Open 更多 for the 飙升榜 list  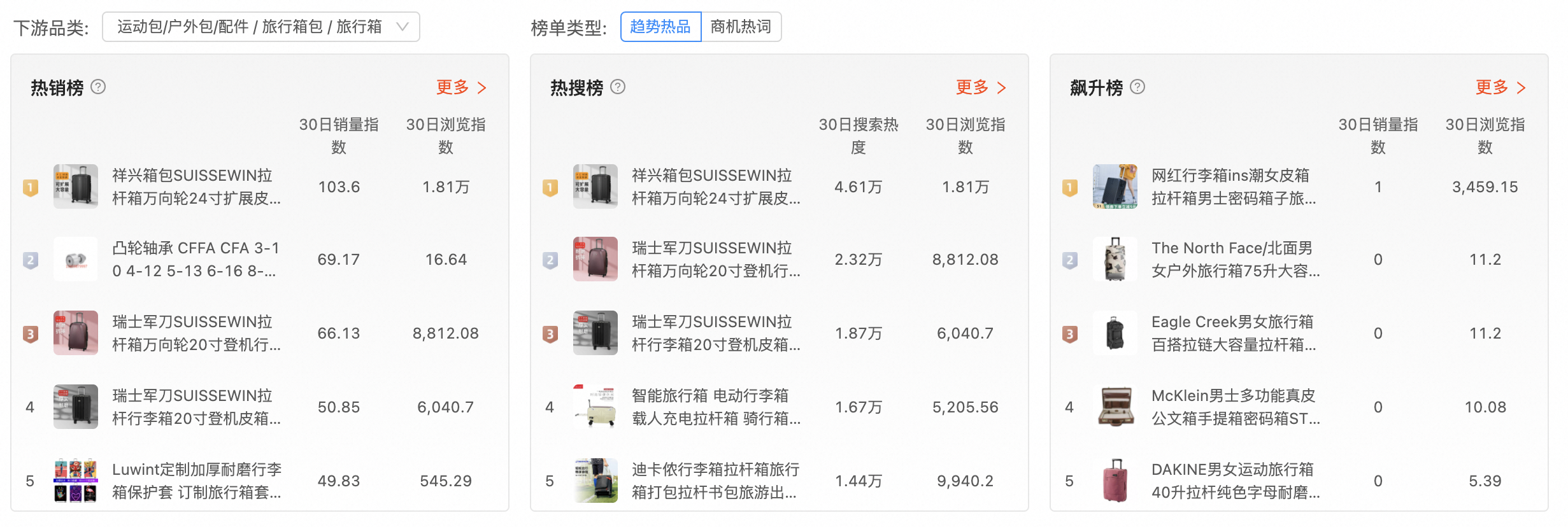click(x=1500, y=87)
